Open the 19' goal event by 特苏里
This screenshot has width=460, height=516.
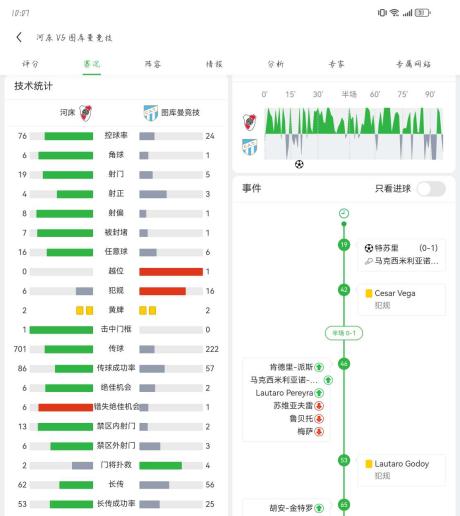click(x=402, y=255)
